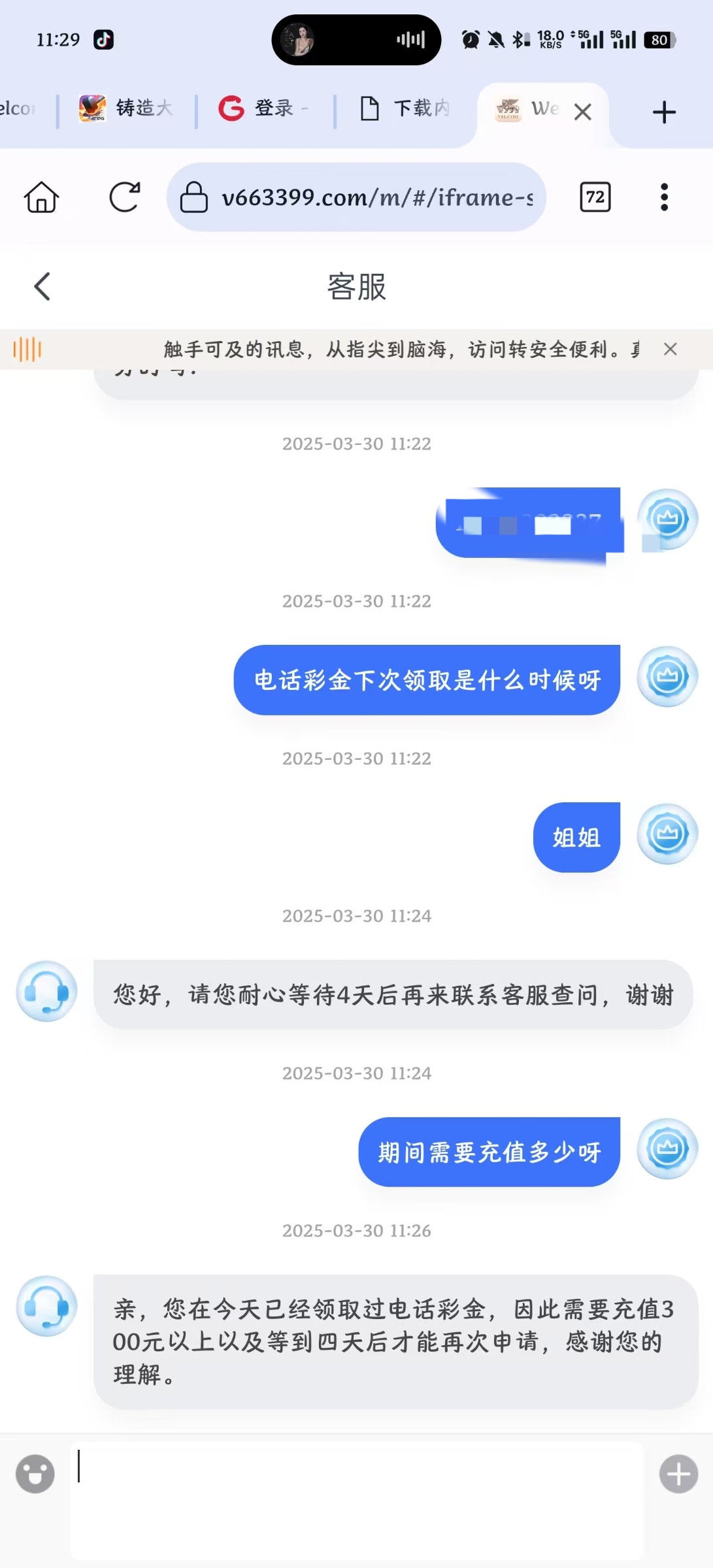Switch to the 下载内 tab

[405, 108]
